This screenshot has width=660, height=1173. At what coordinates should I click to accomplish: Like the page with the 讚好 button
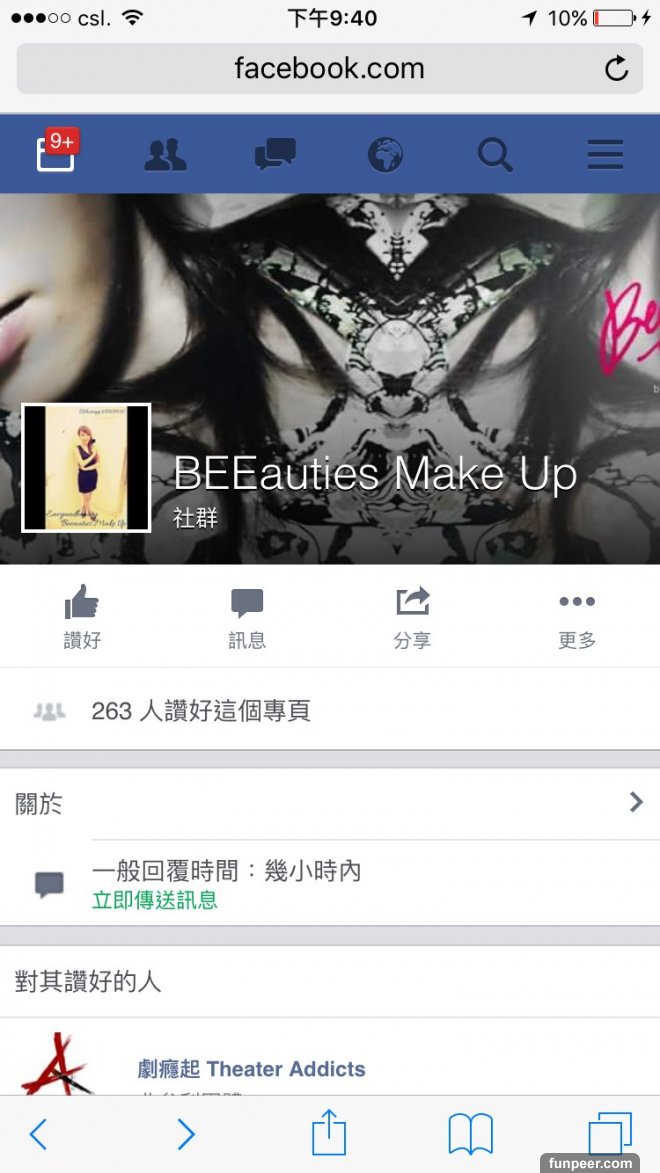coord(82,617)
